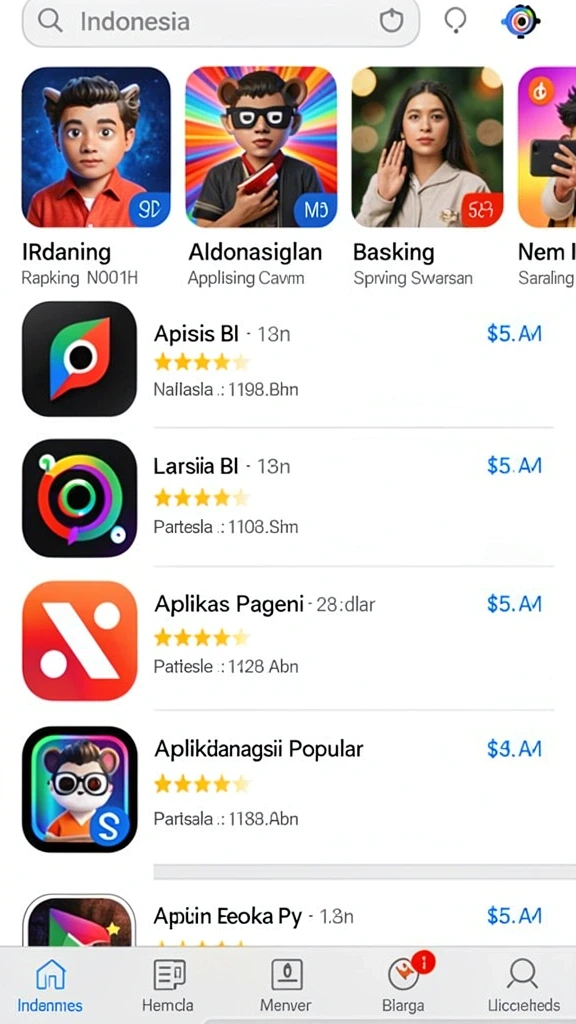Tap the price button for Larsiia Bl
Screen dimensions: 576x1024
[x=514, y=466]
